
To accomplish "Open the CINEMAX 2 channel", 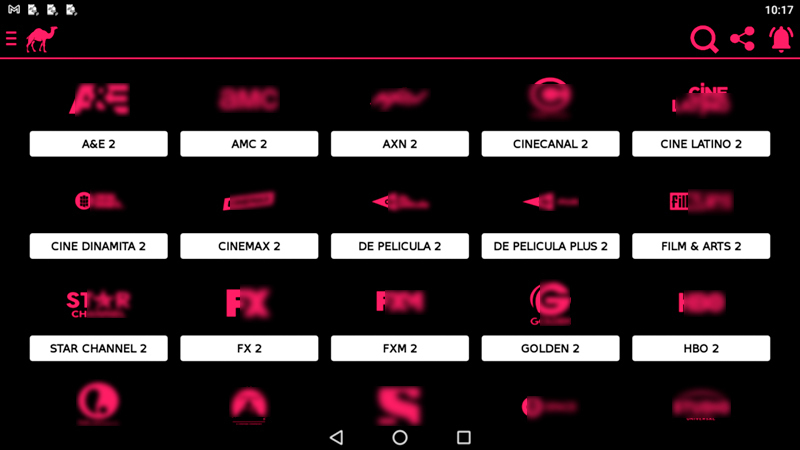I will (x=249, y=246).
